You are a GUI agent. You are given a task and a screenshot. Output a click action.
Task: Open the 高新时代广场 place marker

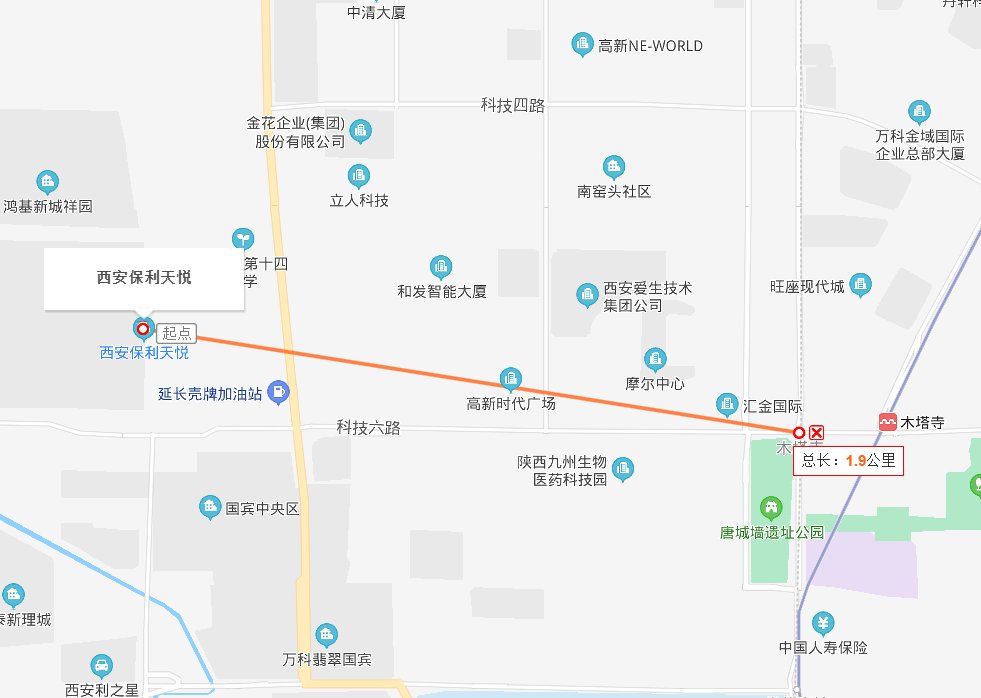511,379
